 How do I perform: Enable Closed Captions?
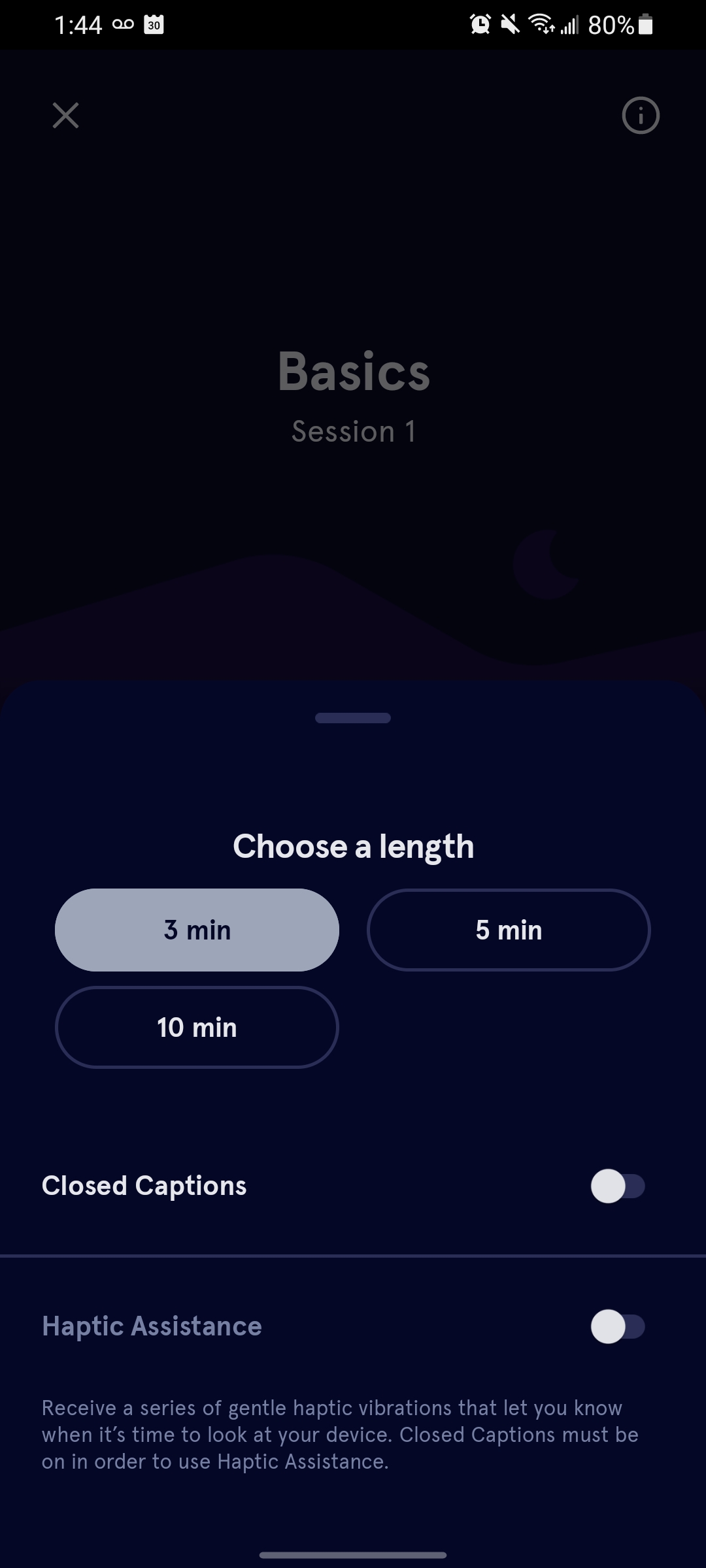(617, 1185)
